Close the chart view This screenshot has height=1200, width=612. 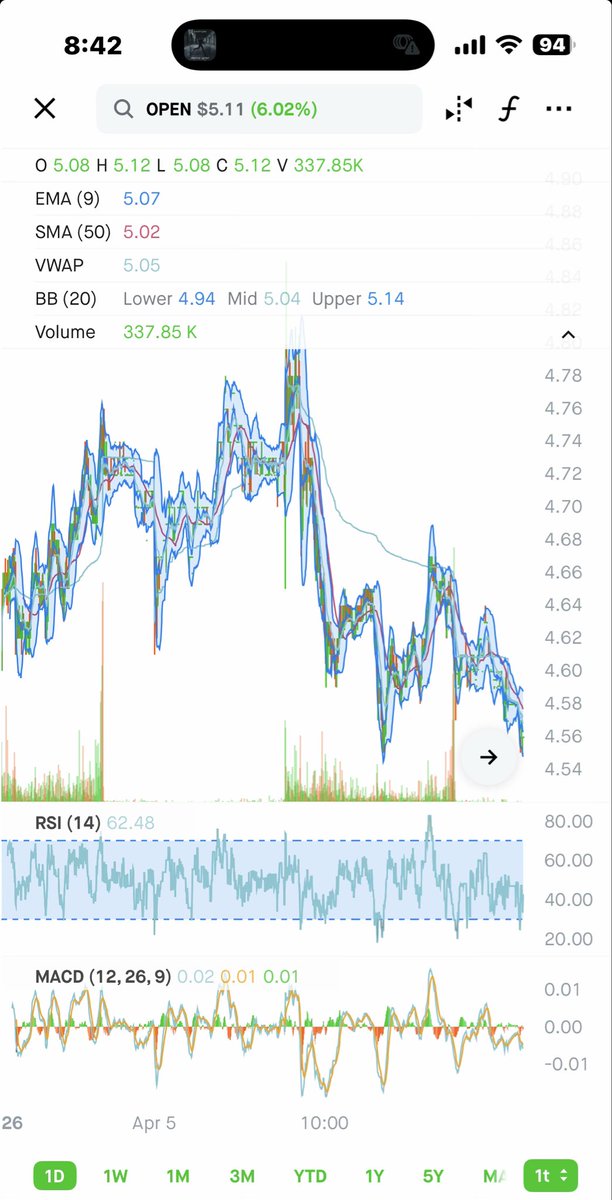[x=45, y=109]
